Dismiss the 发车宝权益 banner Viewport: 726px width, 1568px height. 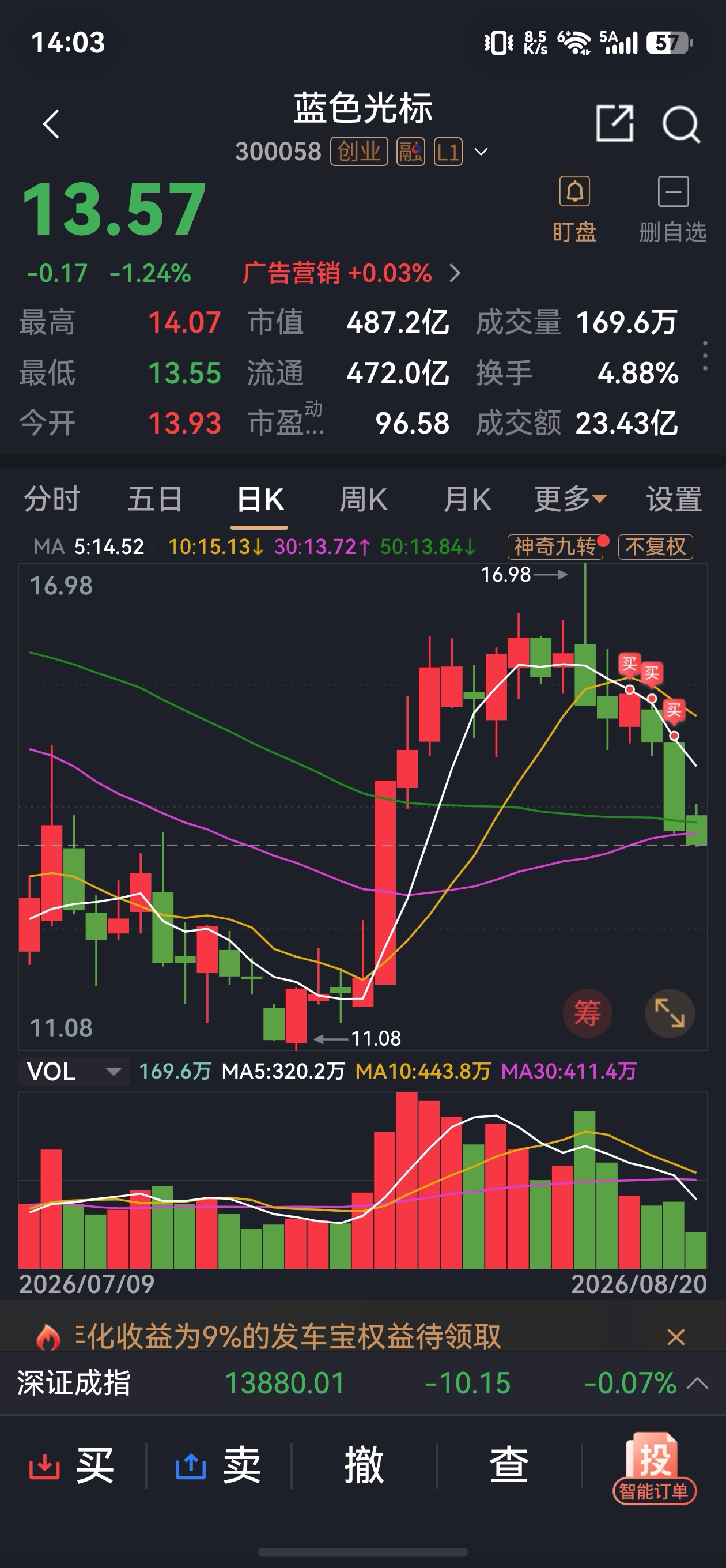(x=675, y=1337)
